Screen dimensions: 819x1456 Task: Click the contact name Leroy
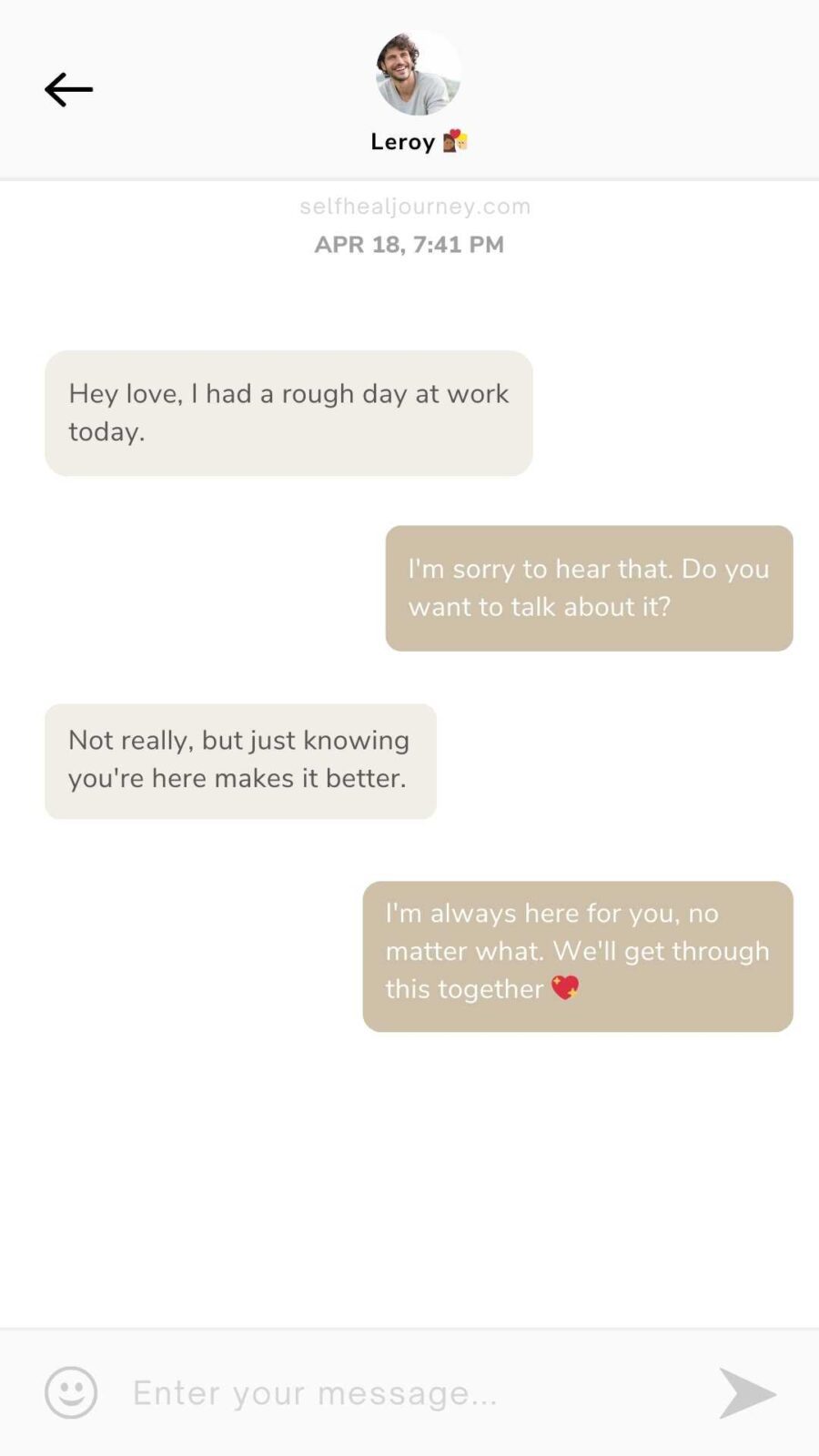pyautogui.click(x=401, y=141)
